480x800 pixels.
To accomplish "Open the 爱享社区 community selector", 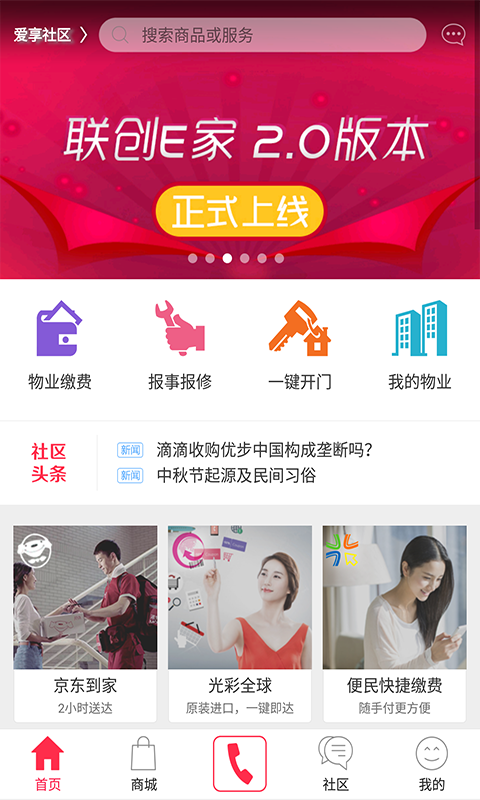I will 50,35.
